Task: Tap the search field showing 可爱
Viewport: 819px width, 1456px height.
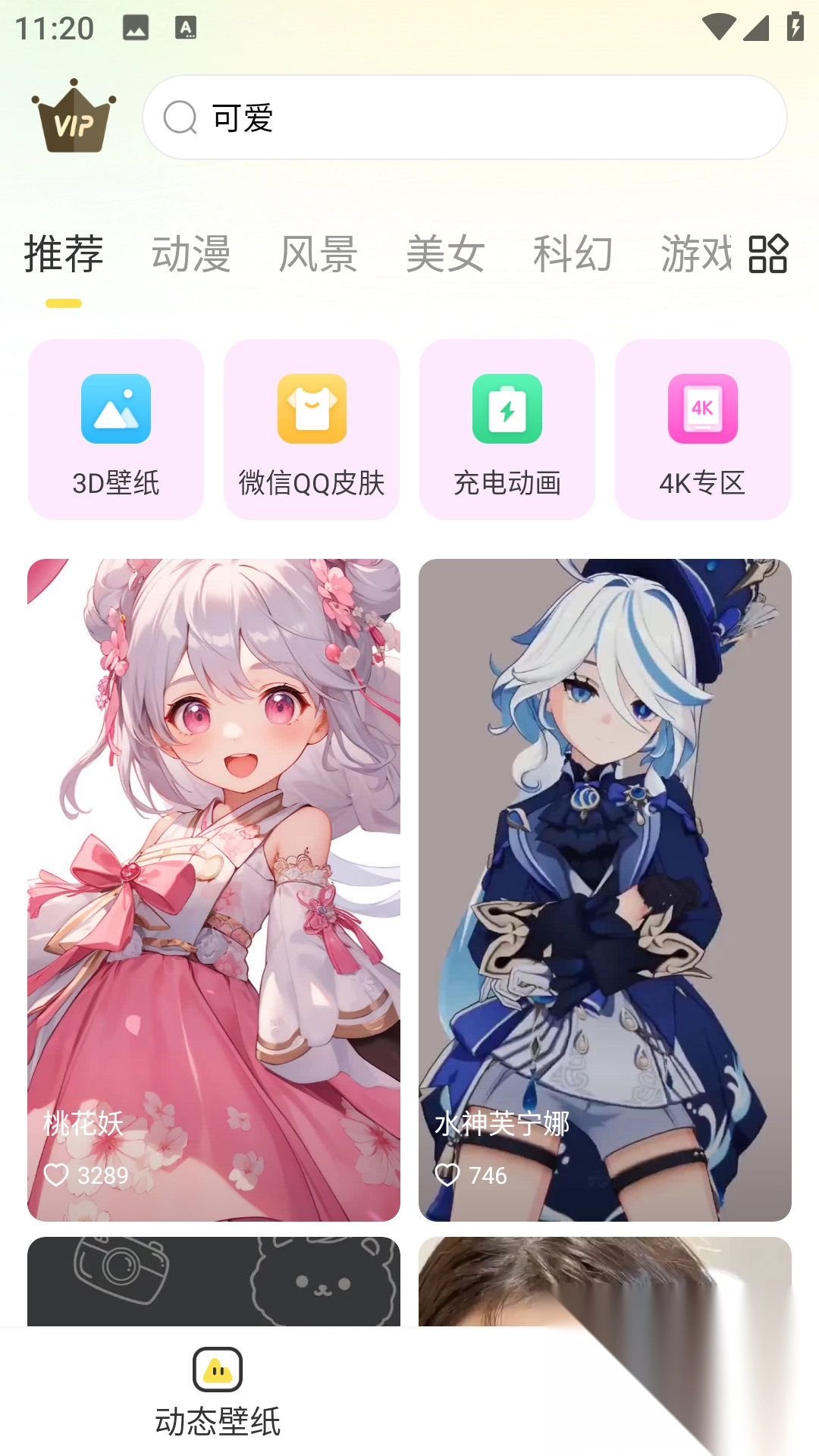Action: point(466,118)
